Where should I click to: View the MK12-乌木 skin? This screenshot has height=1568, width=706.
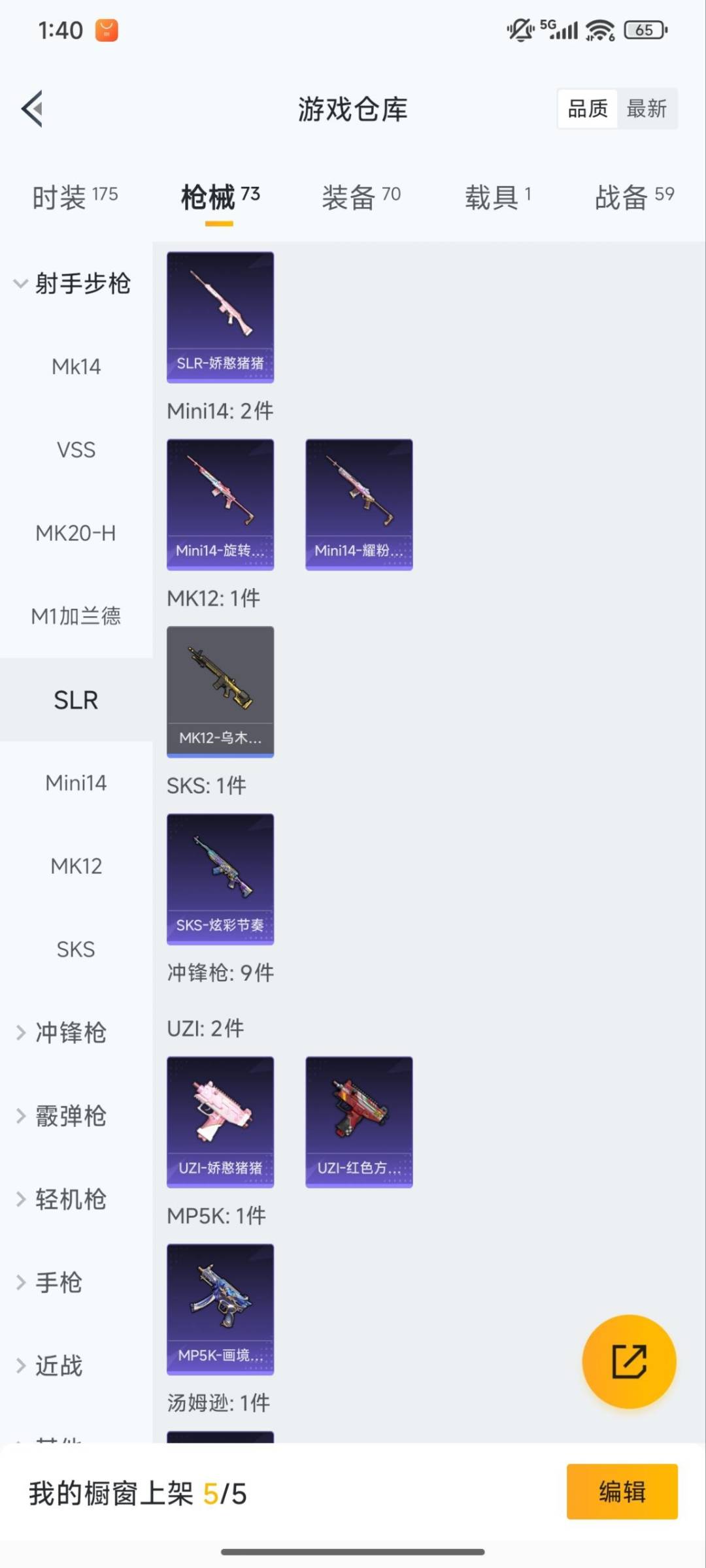[220, 691]
